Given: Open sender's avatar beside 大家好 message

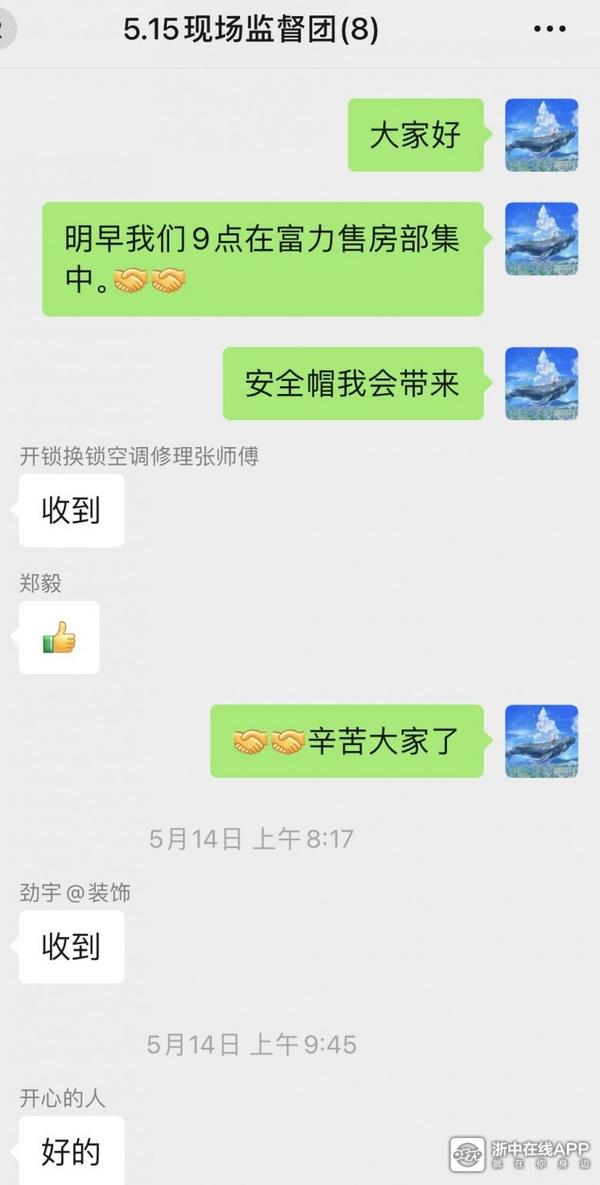Looking at the screenshot, I should (541, 135).
